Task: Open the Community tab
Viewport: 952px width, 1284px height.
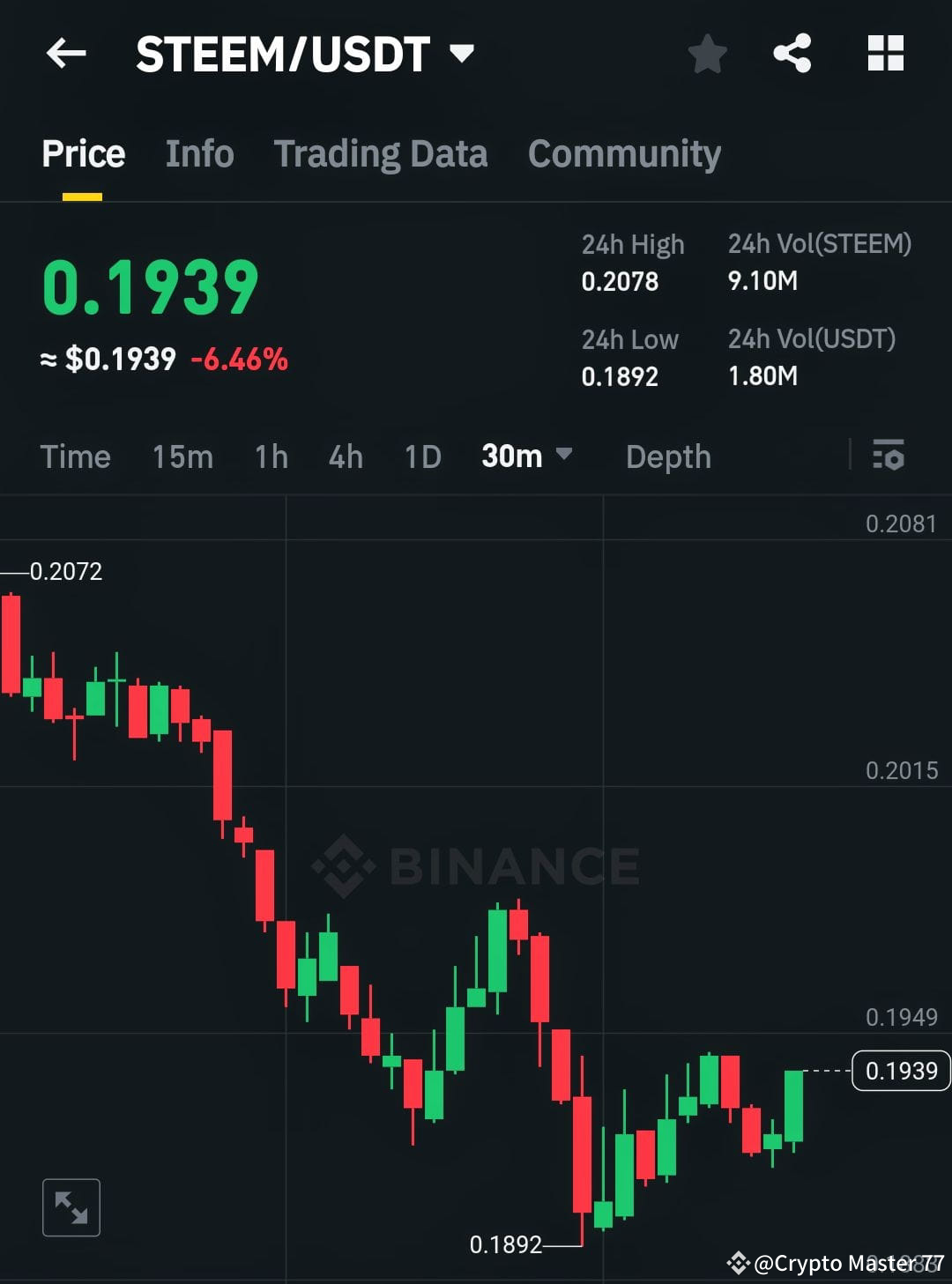Action: click(x=623, y=153)
